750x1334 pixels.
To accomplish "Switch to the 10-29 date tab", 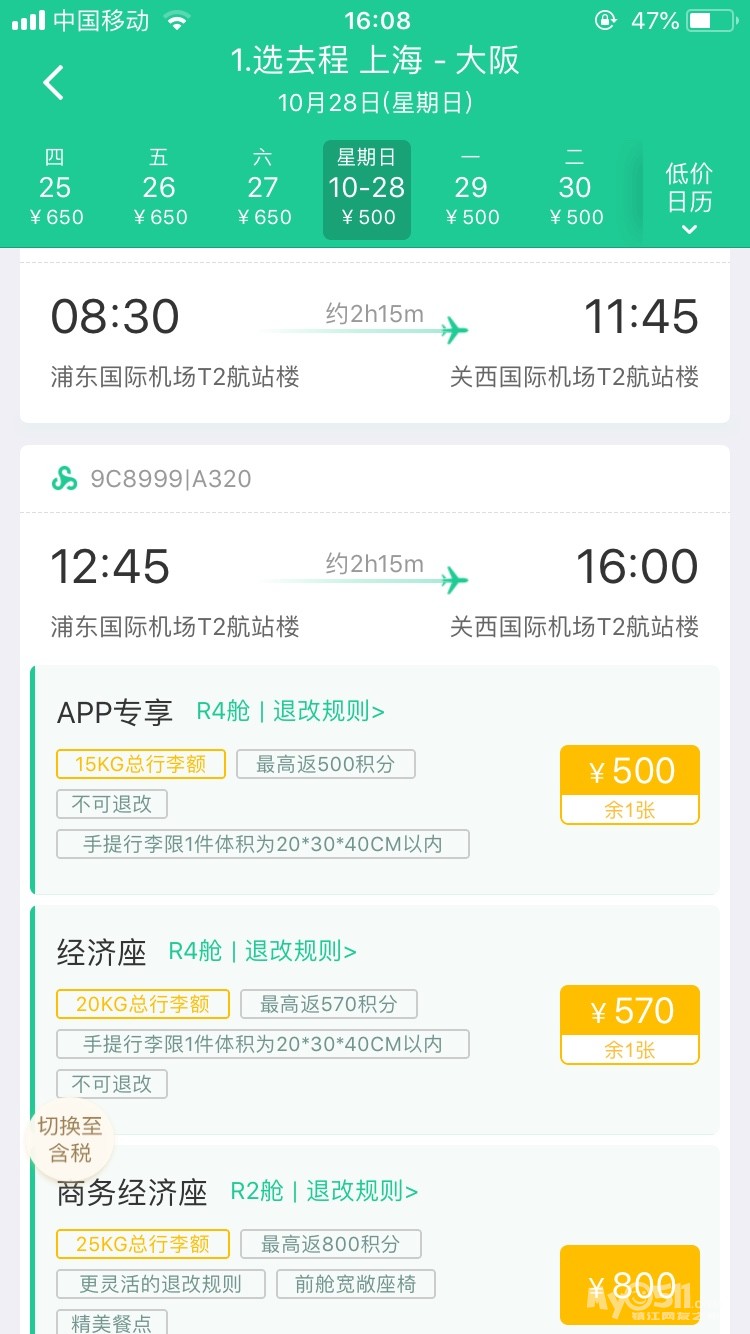I will click(470, 190).
